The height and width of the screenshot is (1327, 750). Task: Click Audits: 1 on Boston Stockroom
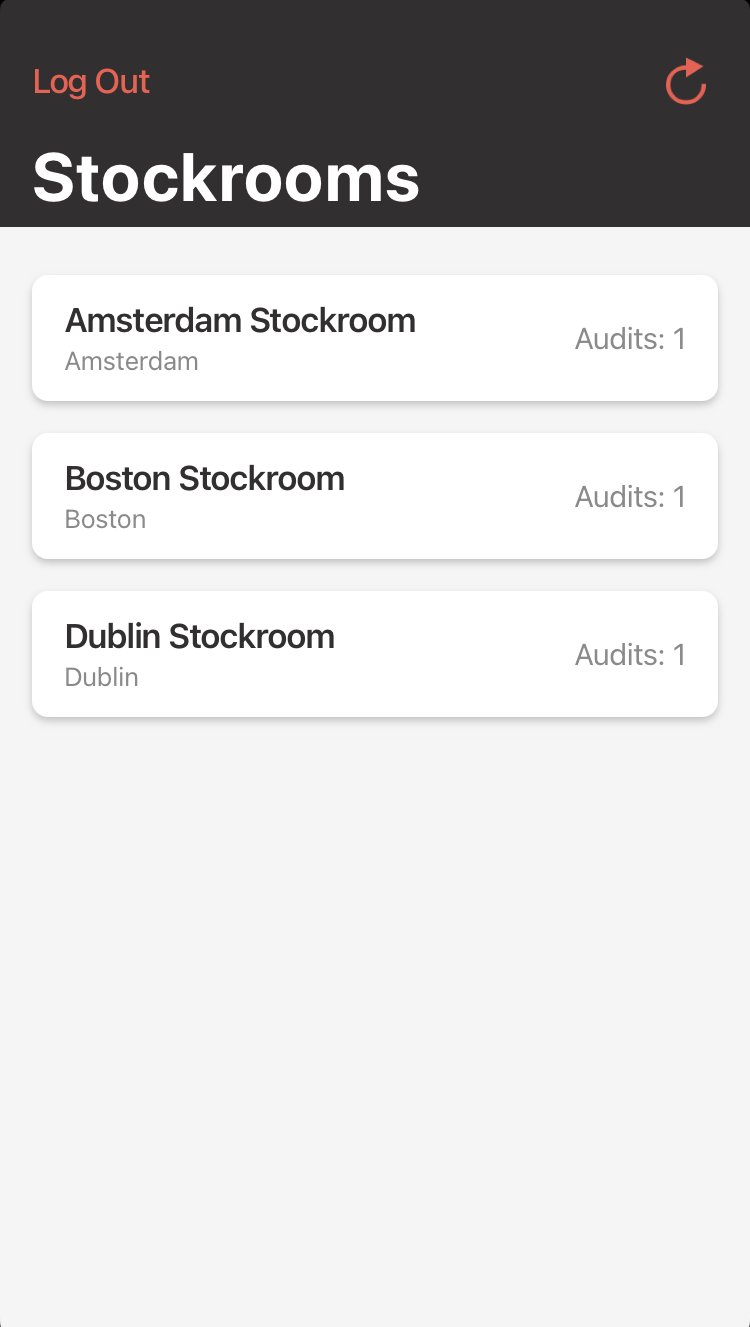[630, 496]
